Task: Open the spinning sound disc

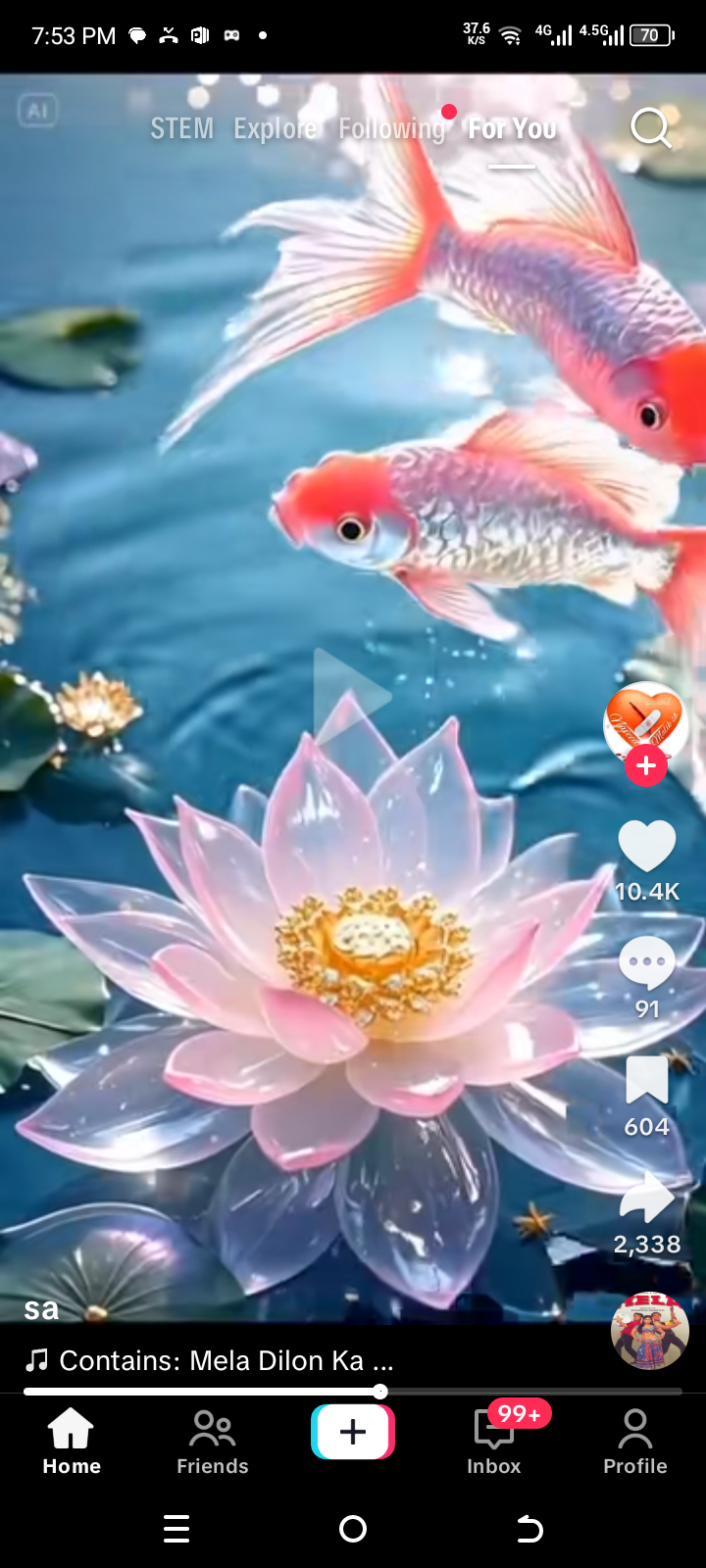Action: click(649, 1330)
